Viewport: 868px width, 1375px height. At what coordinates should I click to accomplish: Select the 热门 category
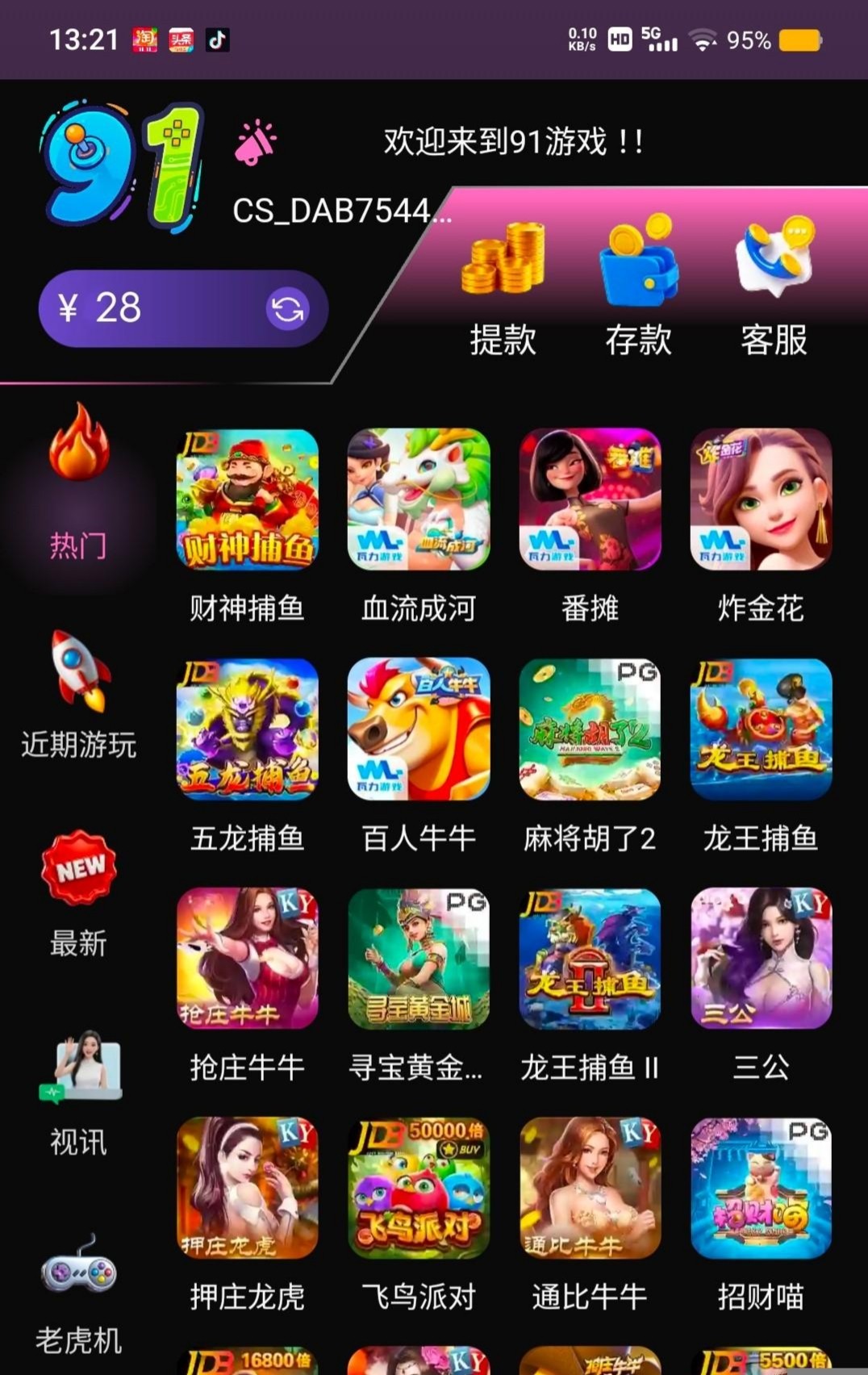[x=78, y=484]
